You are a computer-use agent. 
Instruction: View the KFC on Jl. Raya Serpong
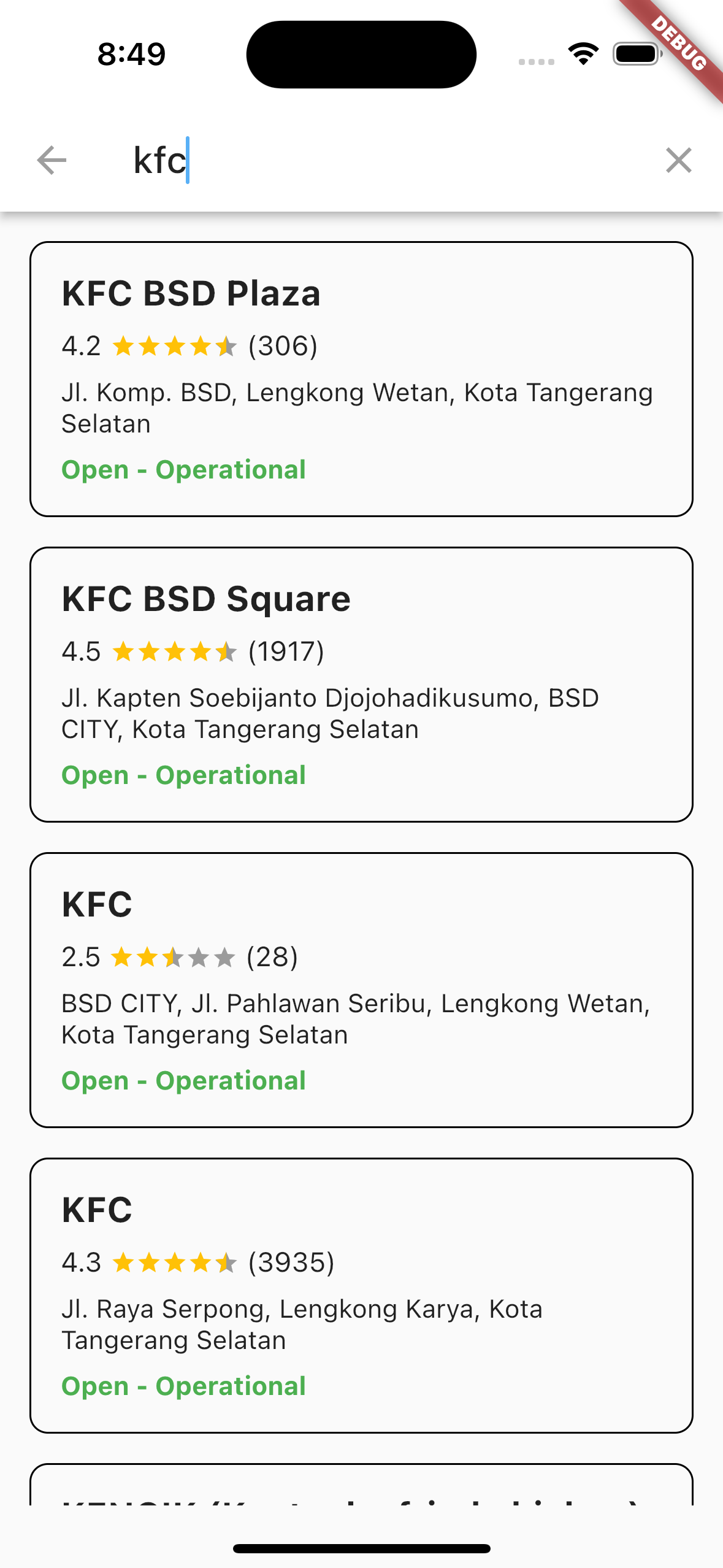click(361, 1295)
